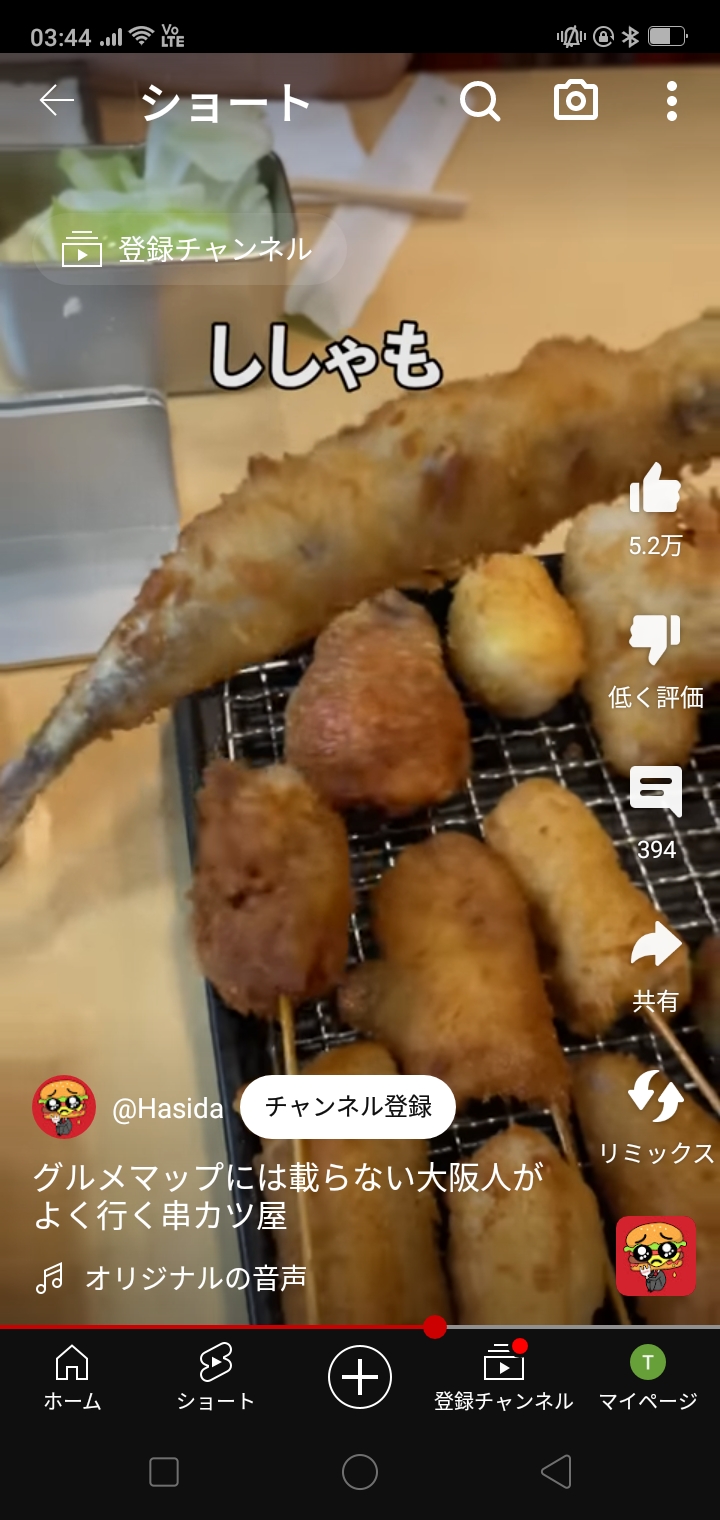The height and width of the screenshot is (1520, 720).
Task: Subscribe with the チャンネル登録 button
Action: click(348, 1106)
